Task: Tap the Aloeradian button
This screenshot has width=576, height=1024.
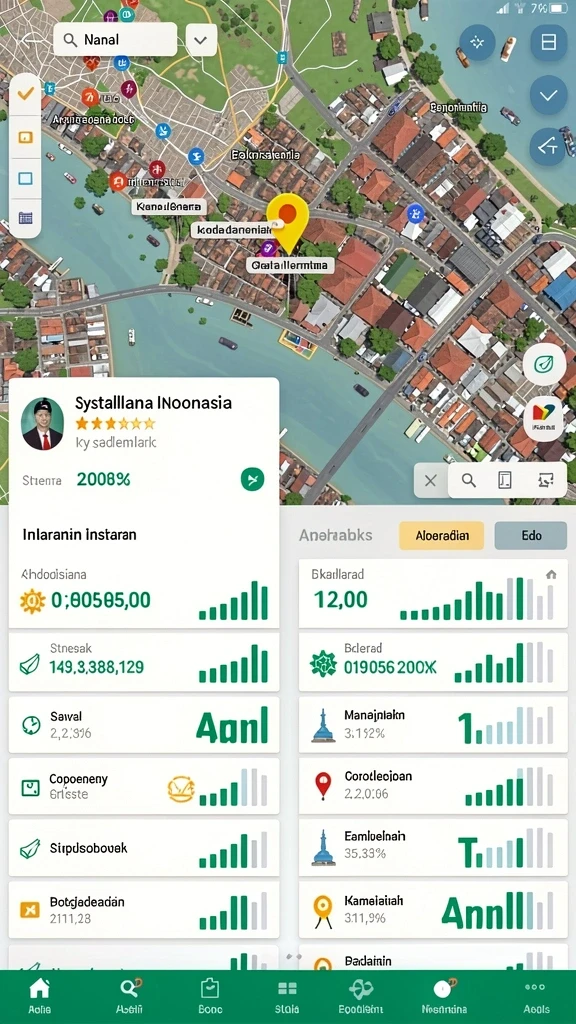Action: pyautogui.click(x=441, y=536)
